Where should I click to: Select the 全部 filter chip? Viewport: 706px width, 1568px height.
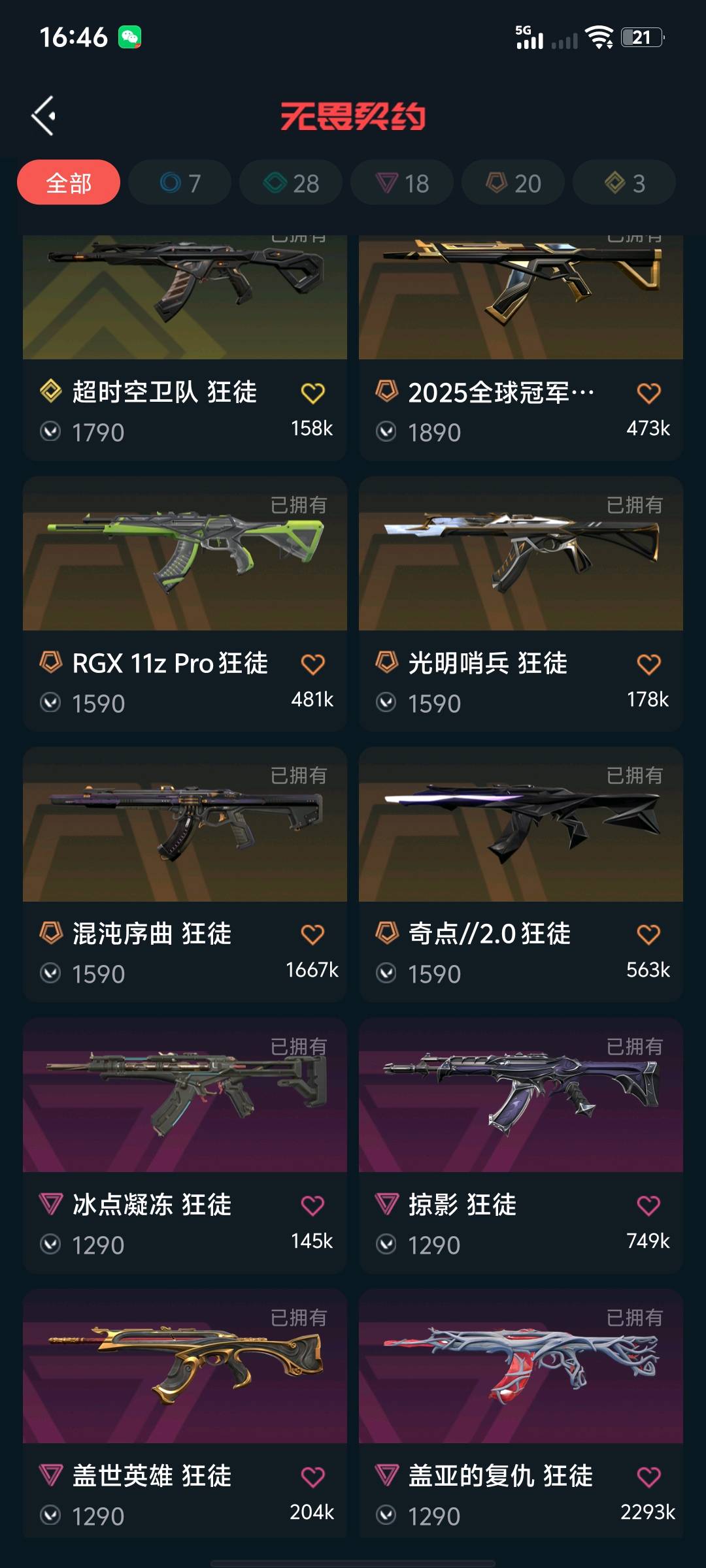69,183
